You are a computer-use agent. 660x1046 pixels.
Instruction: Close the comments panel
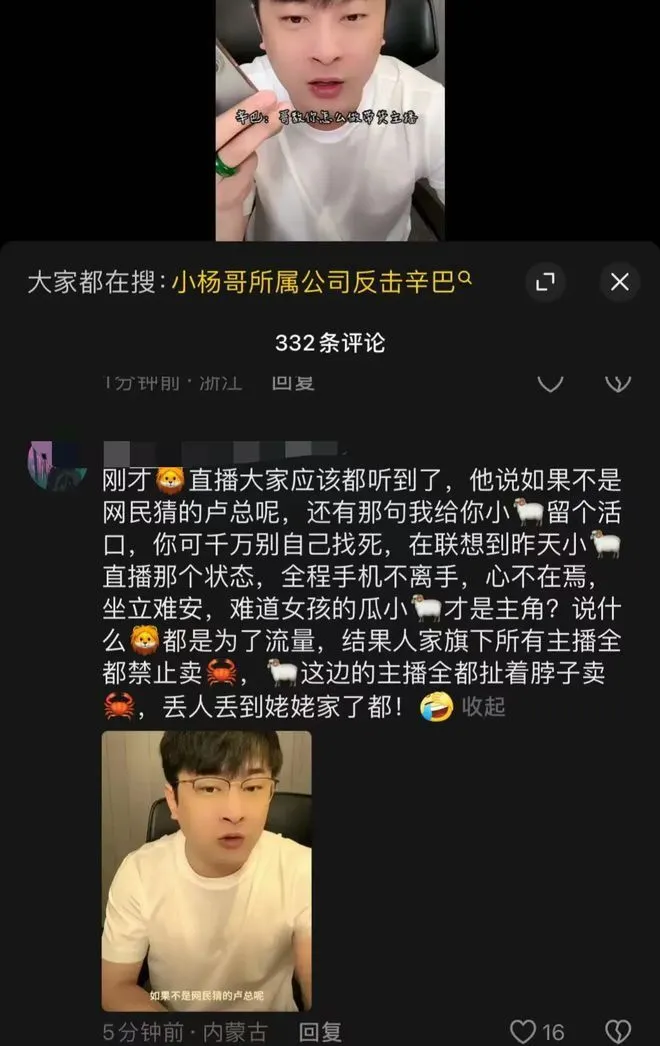click(619, 282)
